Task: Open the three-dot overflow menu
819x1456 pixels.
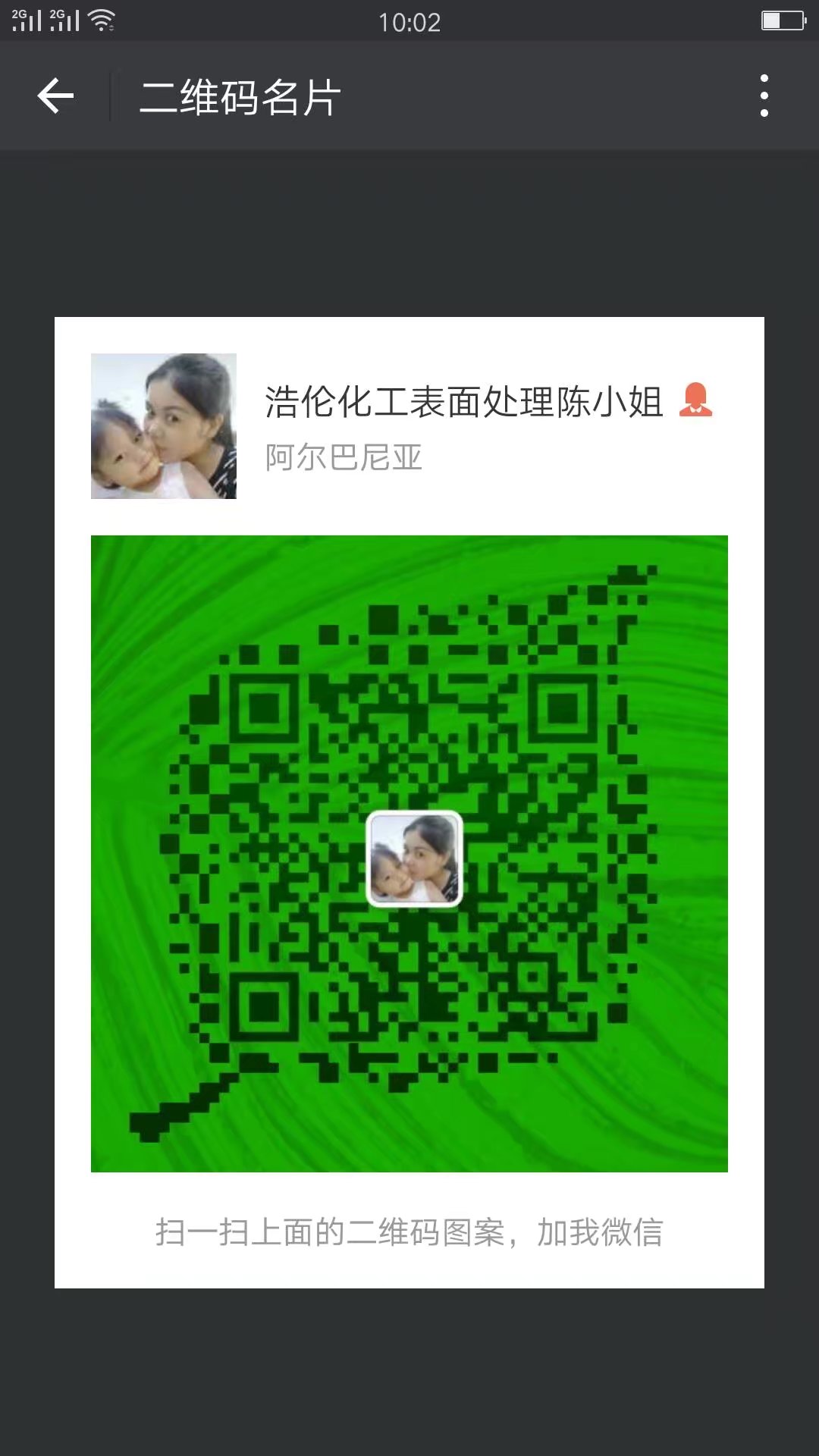Action: click(x=764, y=96)
